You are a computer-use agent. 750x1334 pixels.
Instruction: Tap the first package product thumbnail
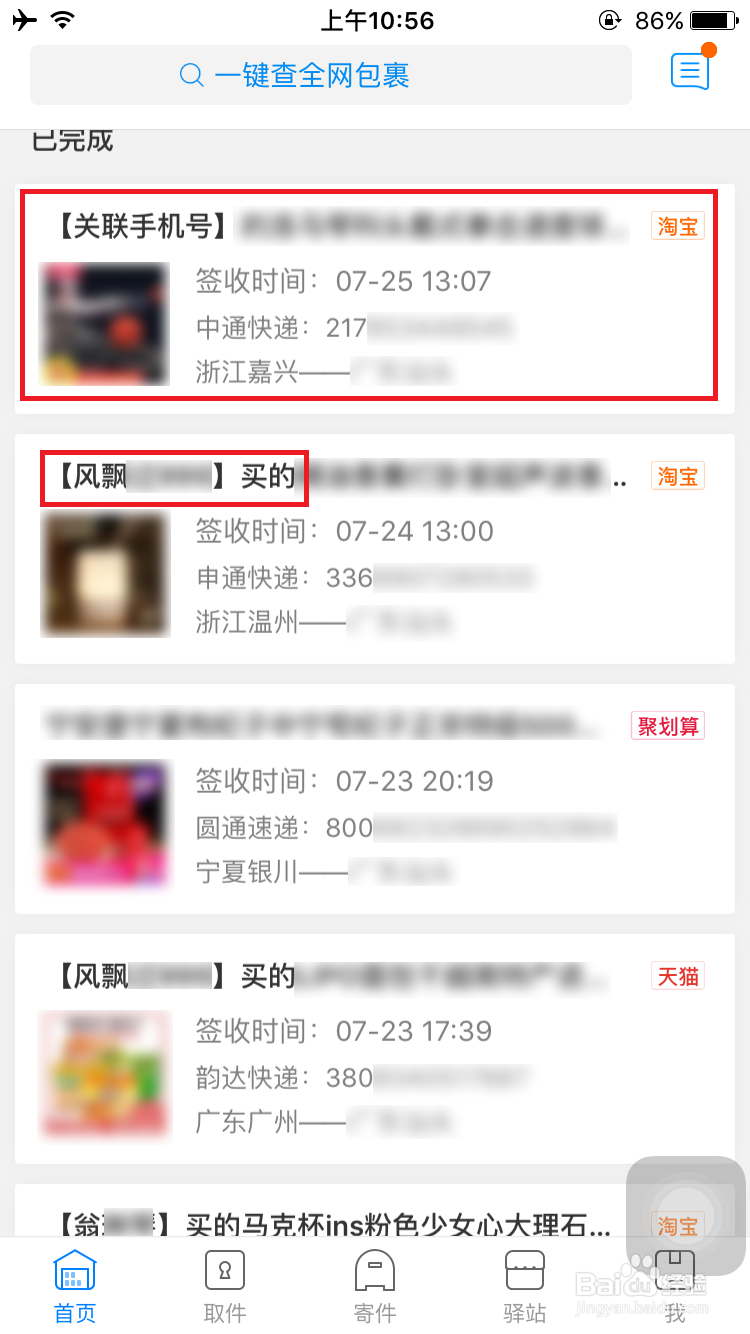coord(105,324)
